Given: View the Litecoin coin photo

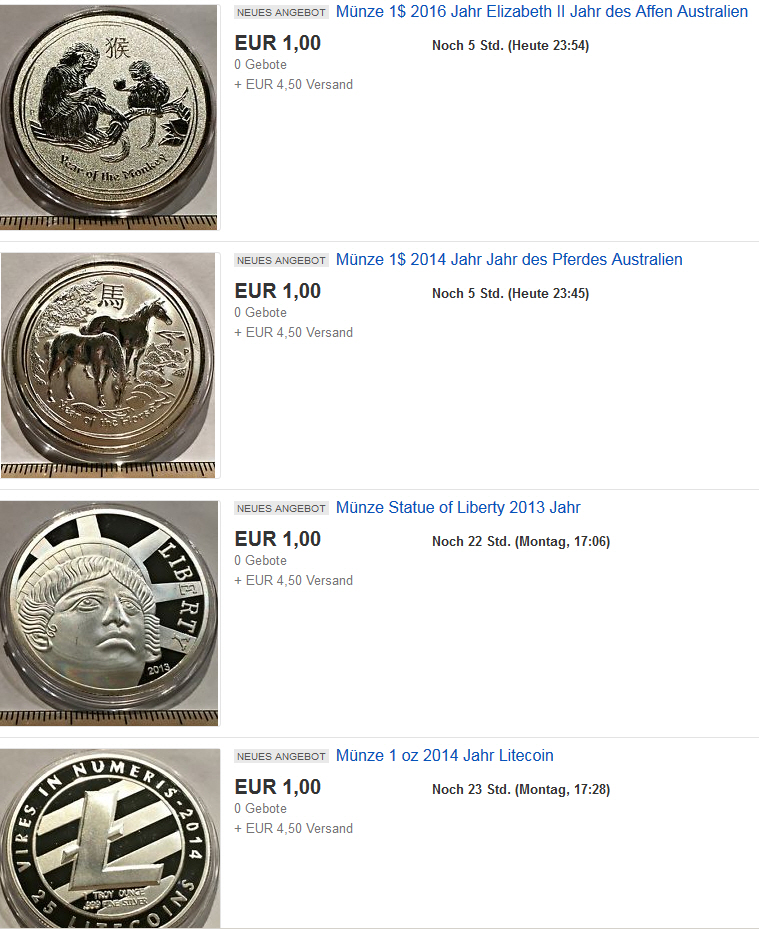Looking at the screenshot, I should [108, 840].
